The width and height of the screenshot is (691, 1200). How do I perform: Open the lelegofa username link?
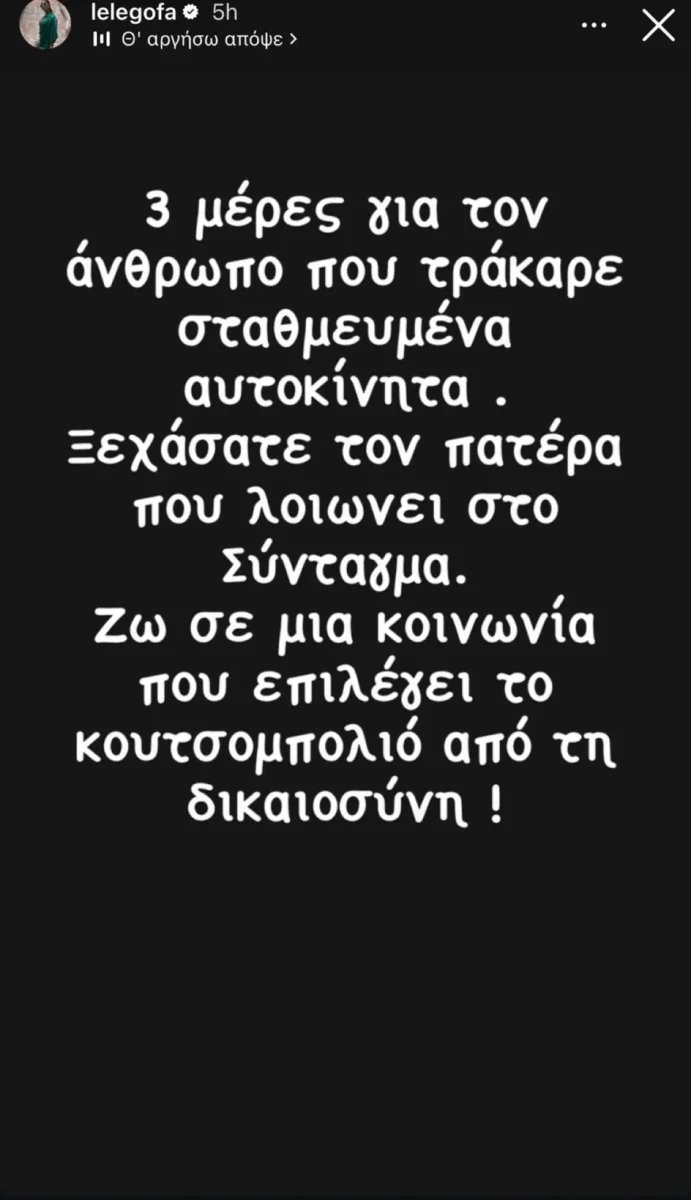pyautogui.click(x=133, y=13)
